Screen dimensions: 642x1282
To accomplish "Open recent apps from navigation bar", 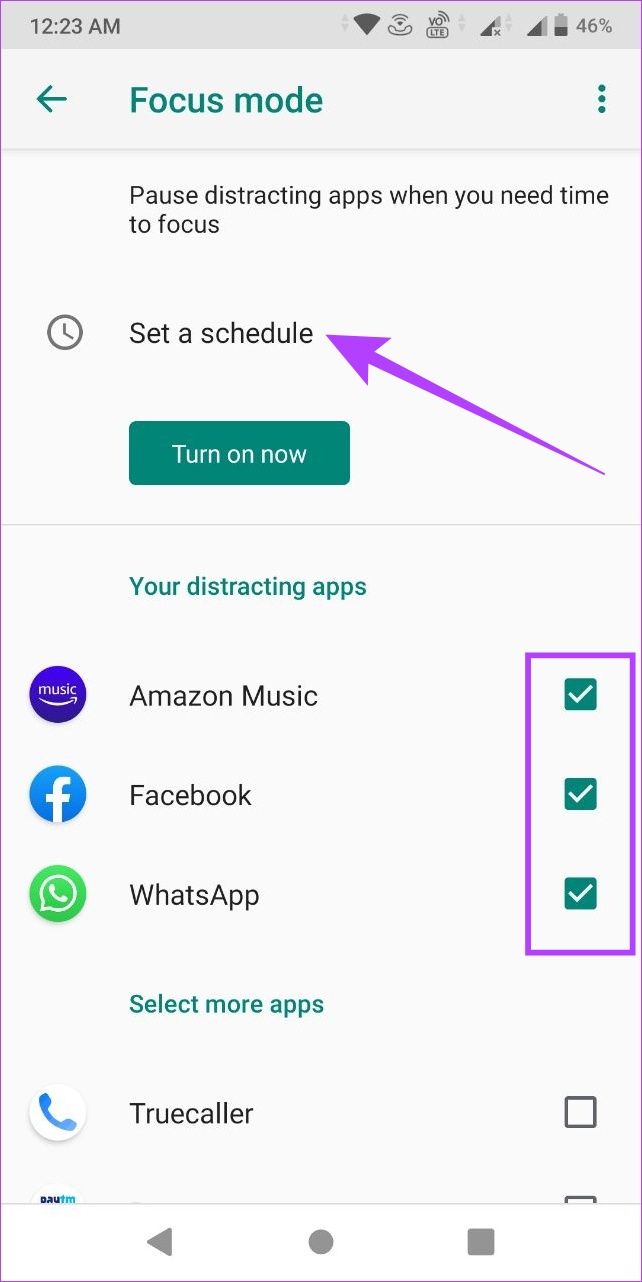I will click(x=481, y=1241).
